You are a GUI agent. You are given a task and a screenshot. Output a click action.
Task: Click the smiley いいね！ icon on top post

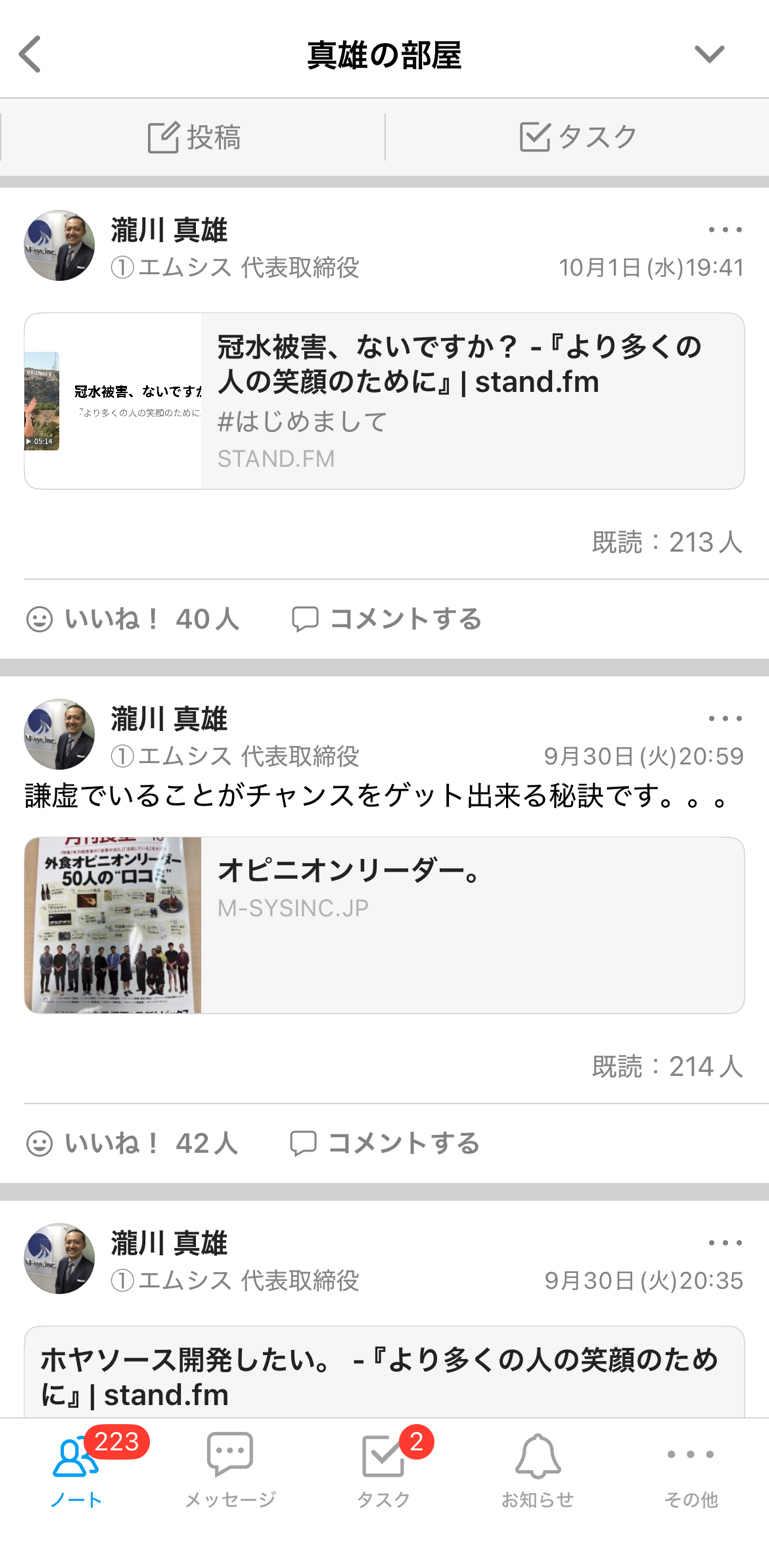click(39, 619)
